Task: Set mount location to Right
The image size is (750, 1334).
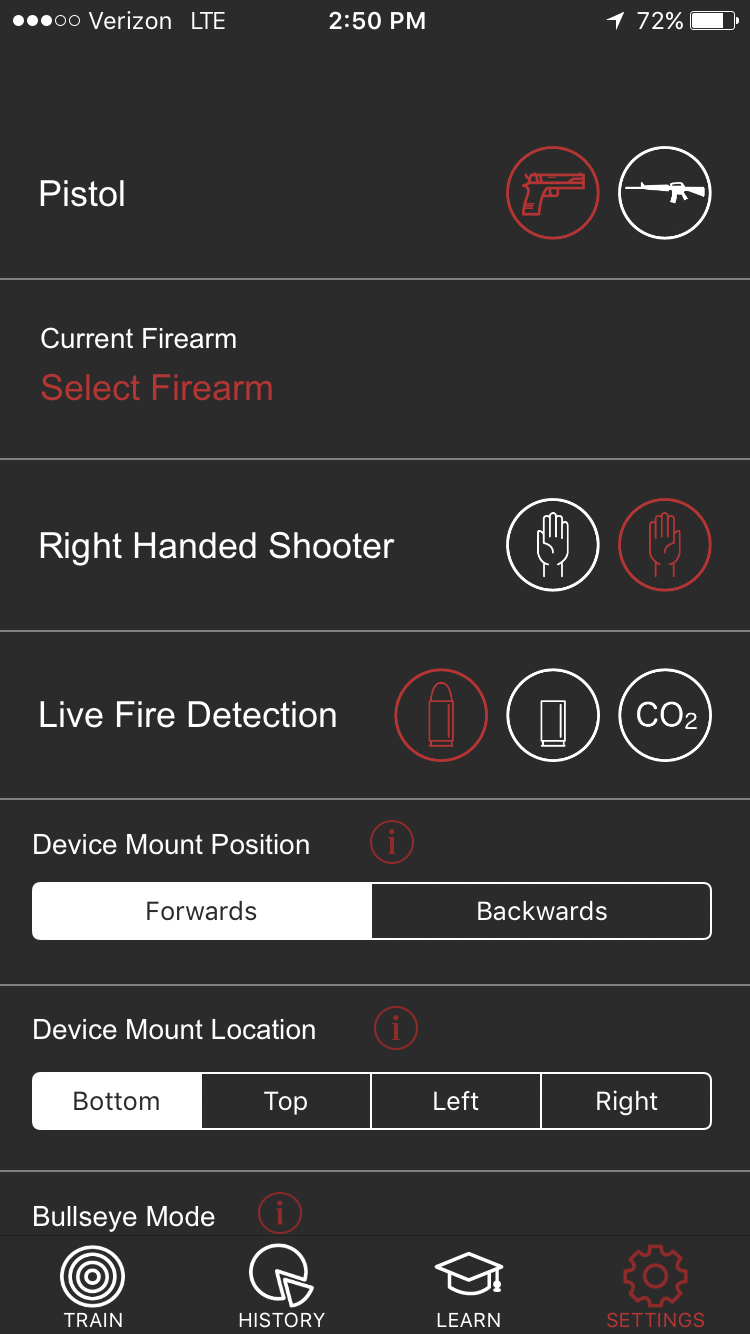Action: (626, 1101)
